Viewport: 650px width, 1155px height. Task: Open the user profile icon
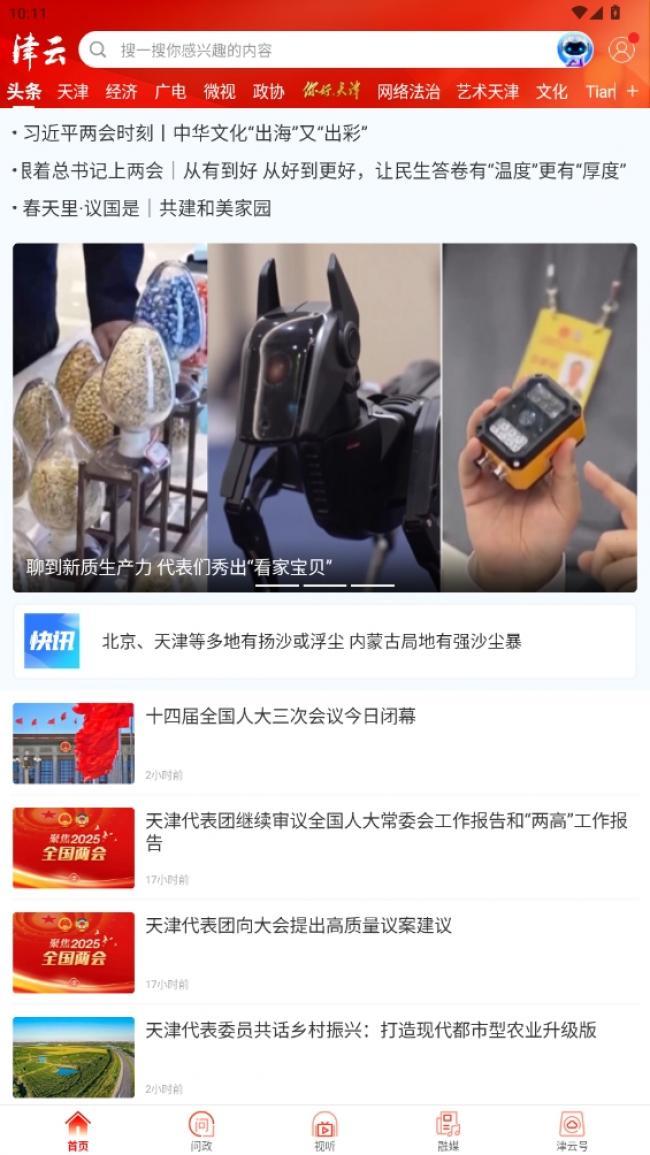pyautogui.click(x=622, y=50)
